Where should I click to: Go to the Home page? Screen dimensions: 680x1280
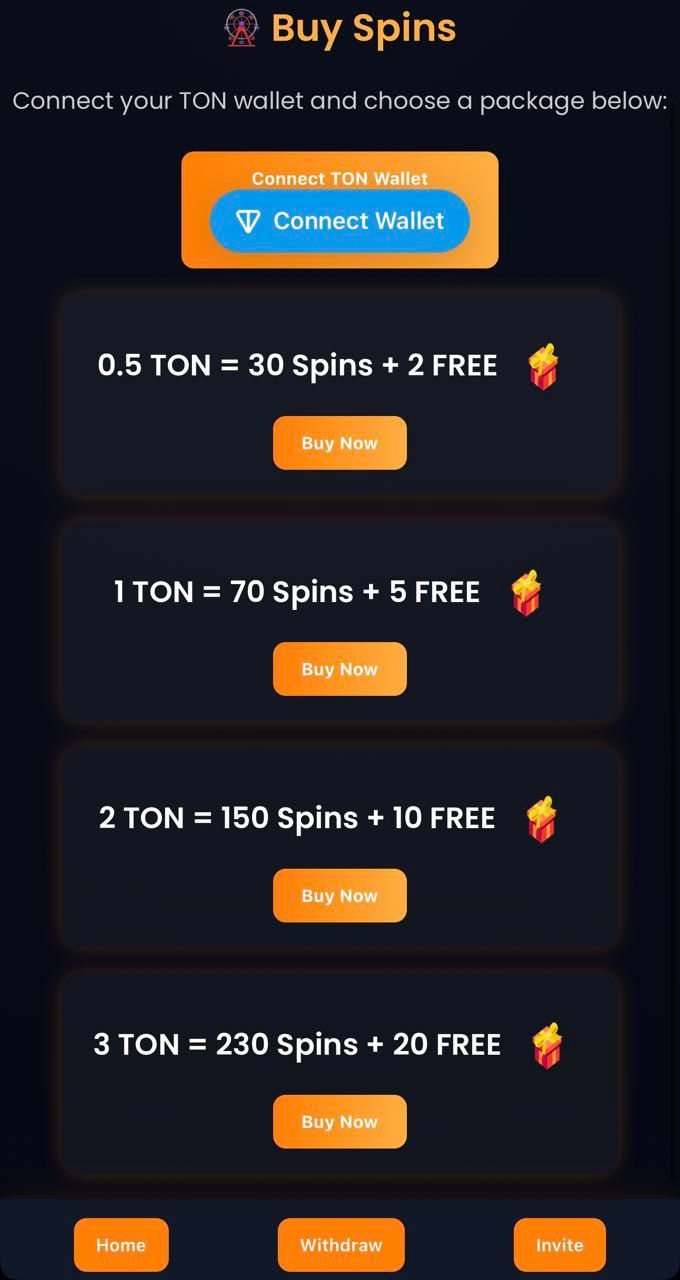(121, 1245)
